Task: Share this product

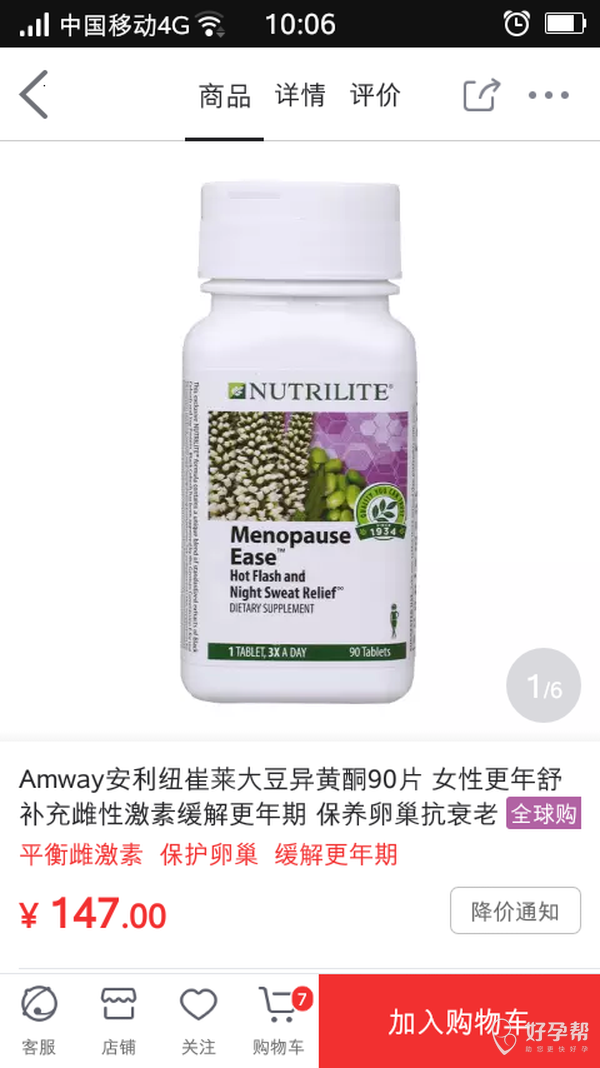Action: (481, 96)
